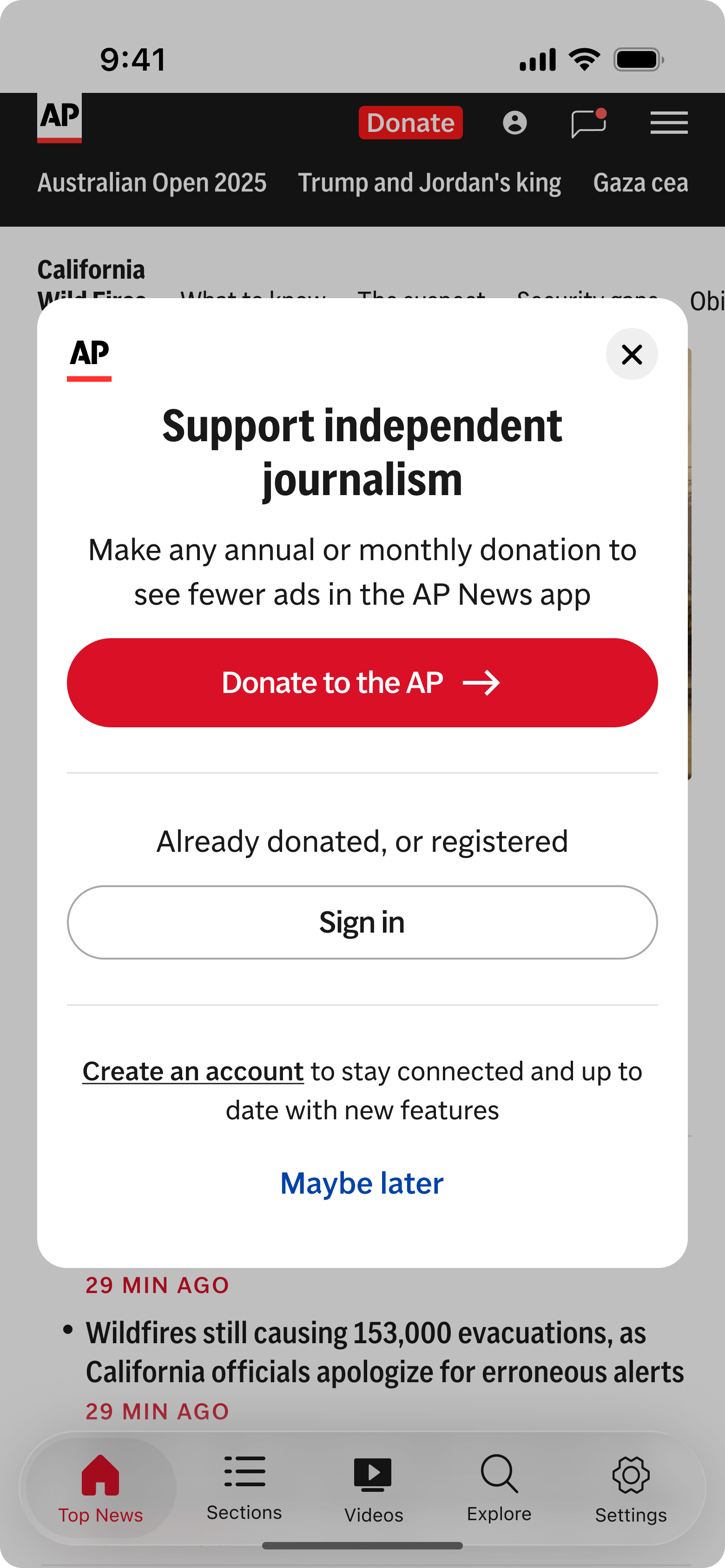Select the Top News tab

coord(100,1488)
